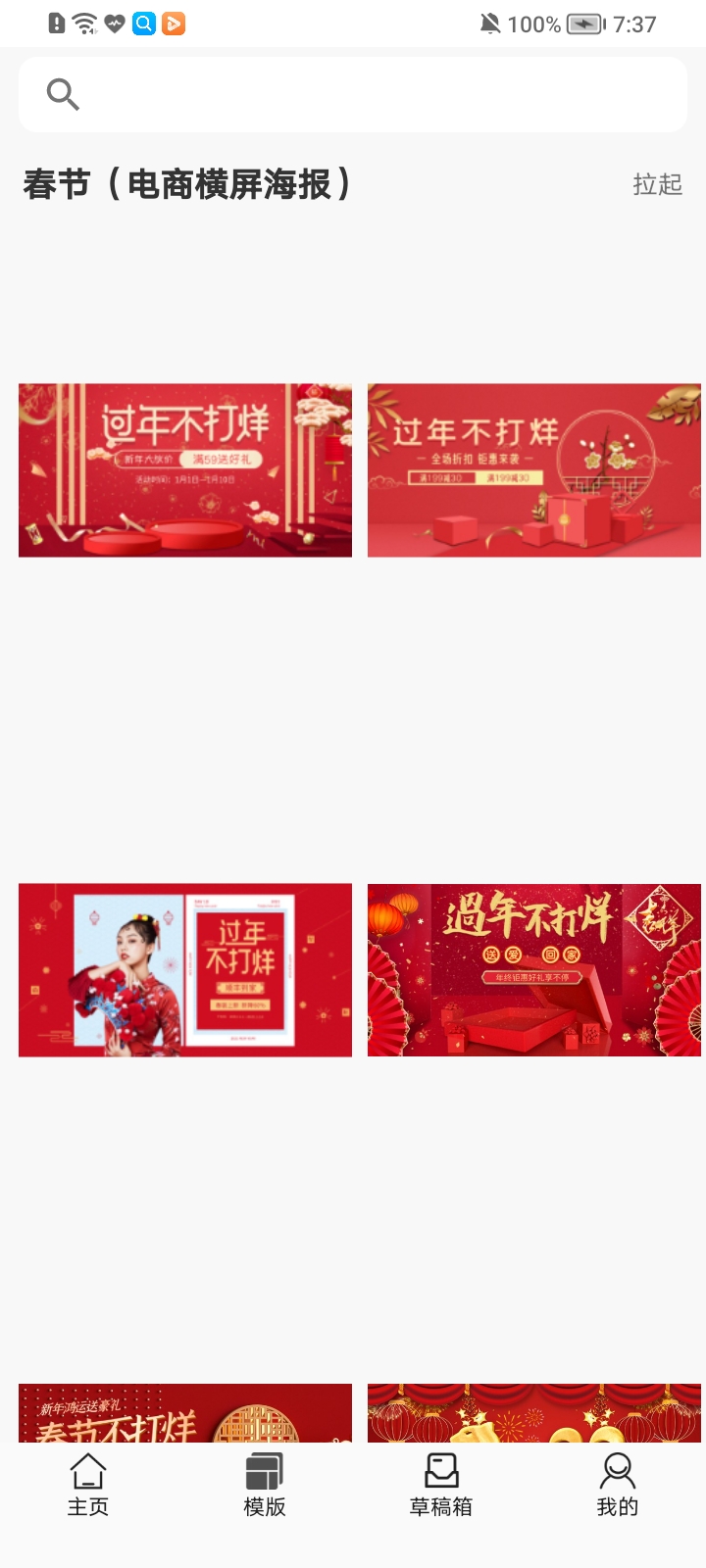This screenshot has width=706, height=1568.
Task: Open the 过年不打烊 template with red podium
Action: pyautogui.click(x=185, y=470)
